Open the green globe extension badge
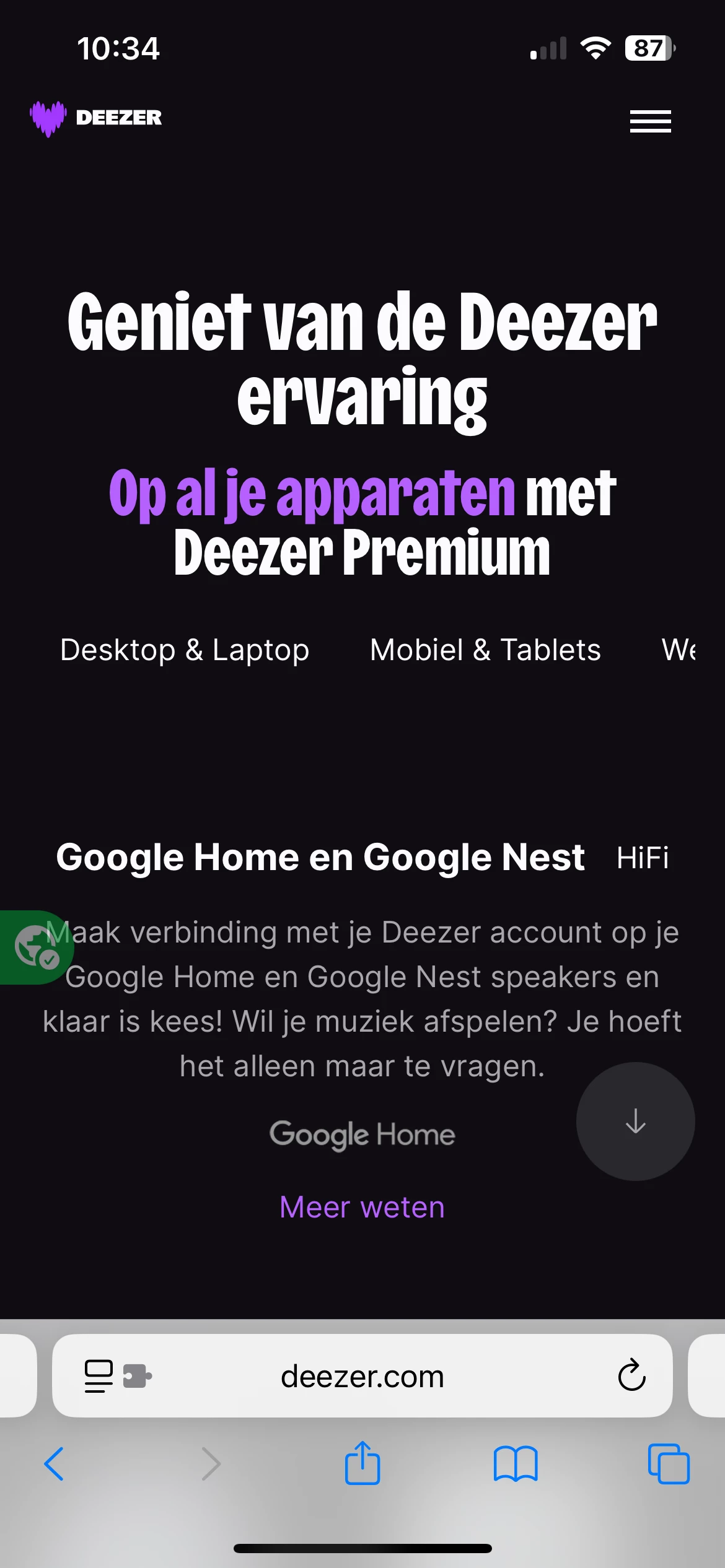The image size is (725, 1568). tap(34, 947)
